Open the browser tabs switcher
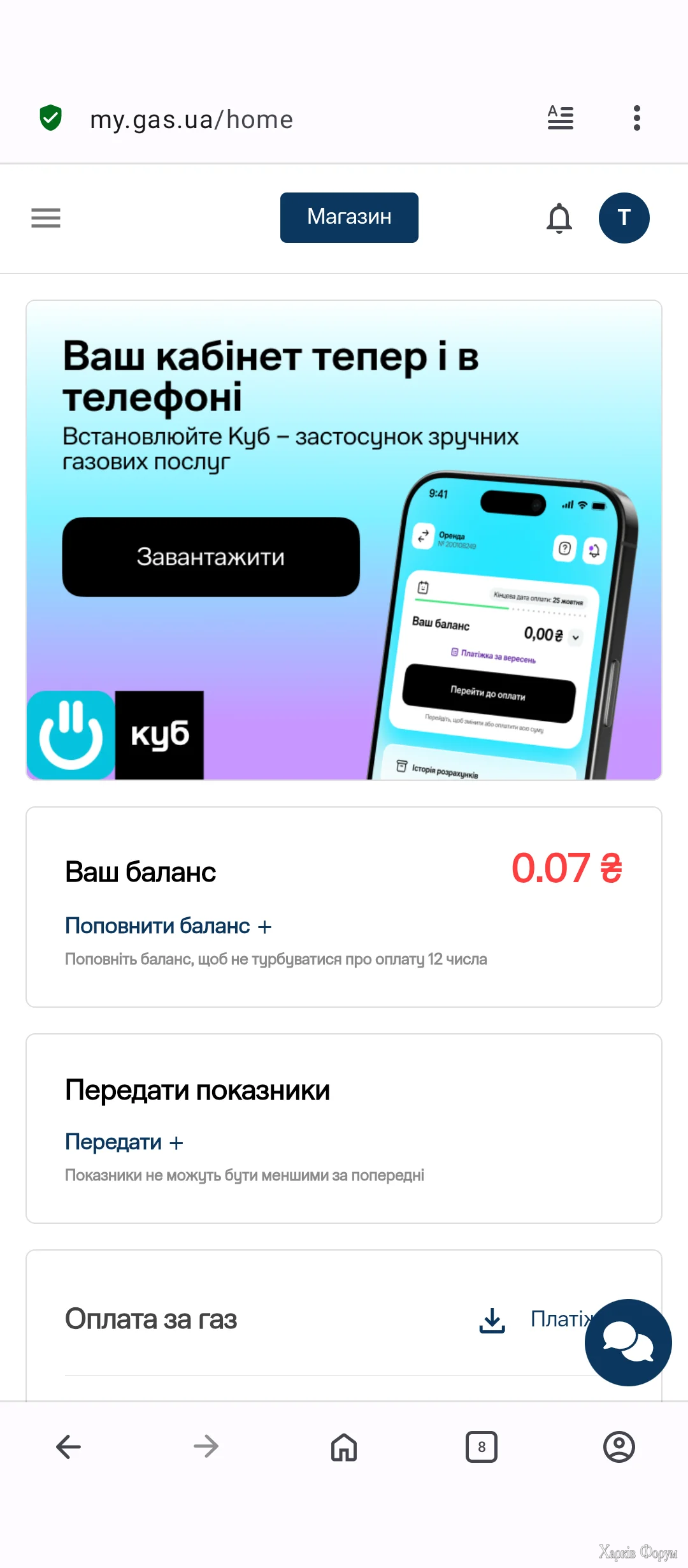The width and height of the screenshot is (688, 1568). (482, 1447)
